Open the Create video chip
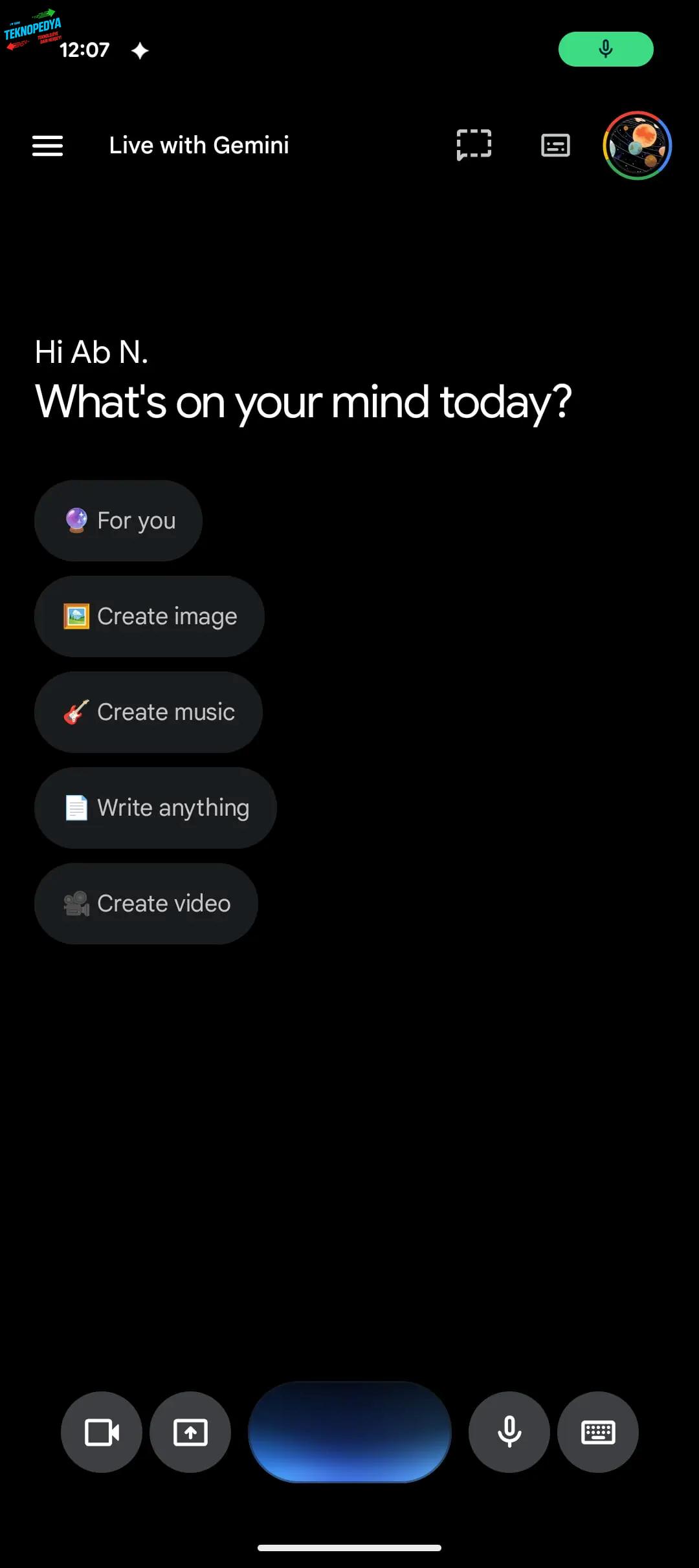This screenshot has width=699, height=1568. [146, 904]
